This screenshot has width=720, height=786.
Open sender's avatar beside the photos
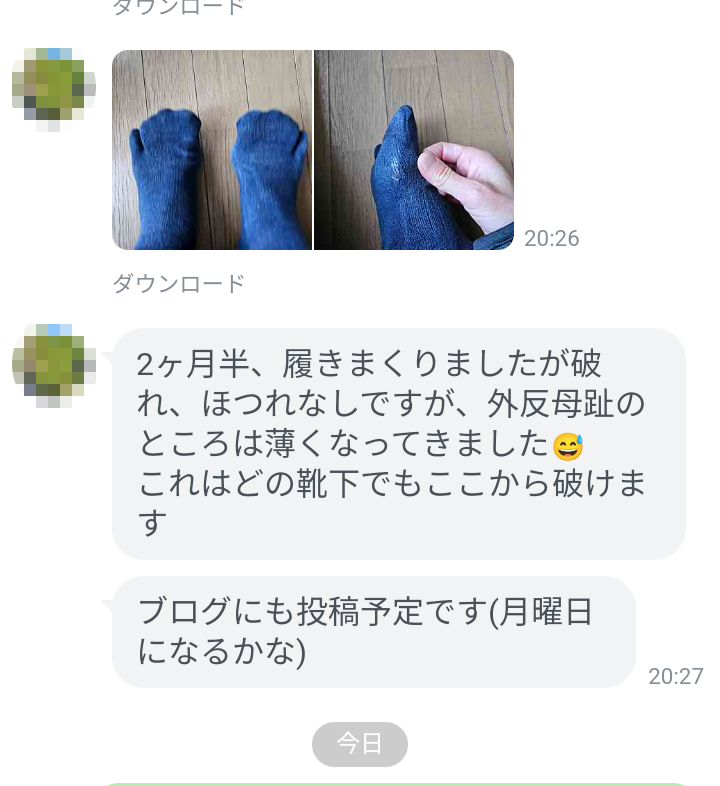tap(54, 89)
